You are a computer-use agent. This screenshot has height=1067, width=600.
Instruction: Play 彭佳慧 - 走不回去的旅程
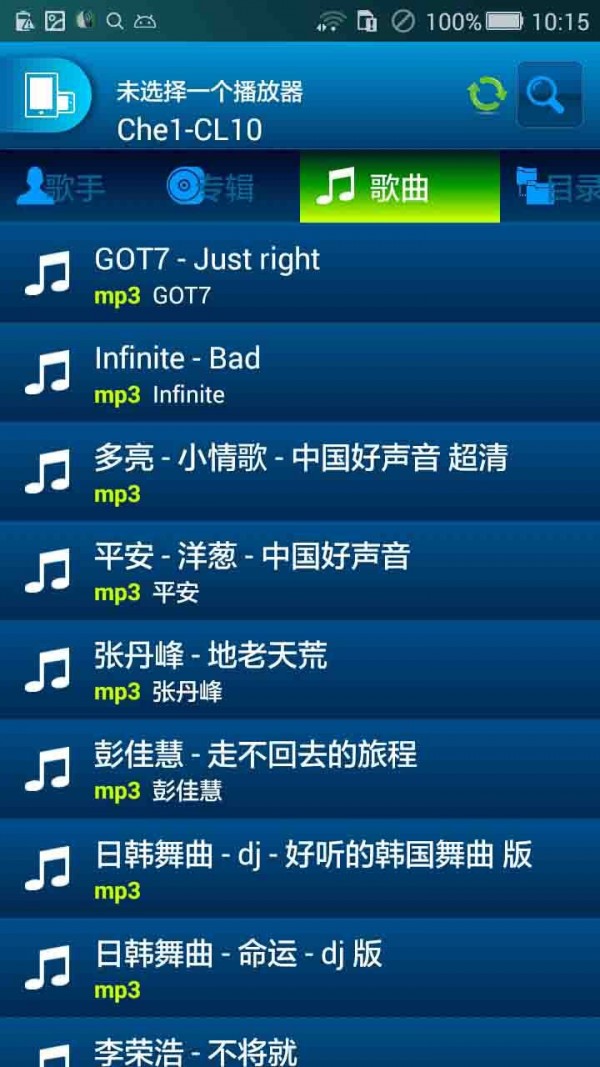pos(300,770)
